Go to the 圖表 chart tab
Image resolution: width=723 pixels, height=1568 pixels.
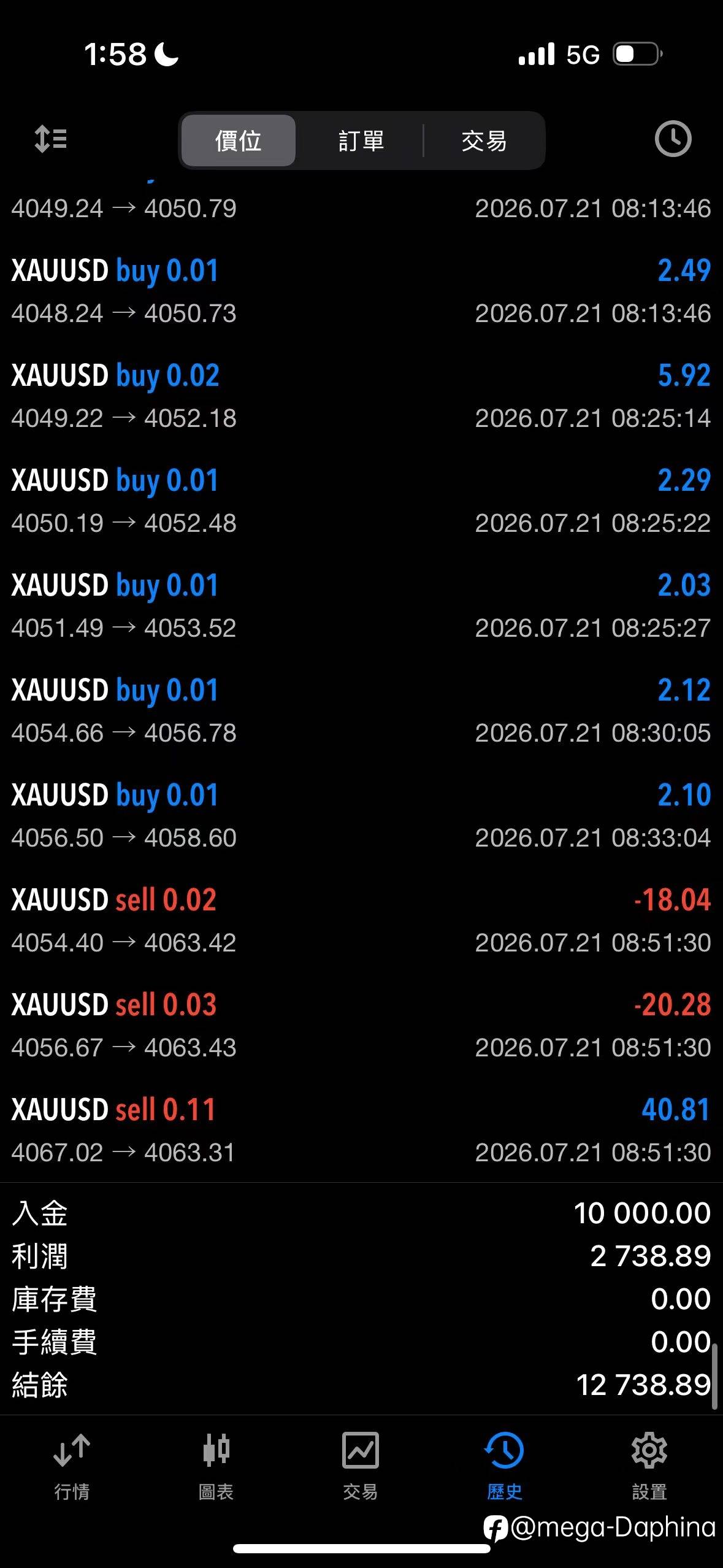[216, 1467]
